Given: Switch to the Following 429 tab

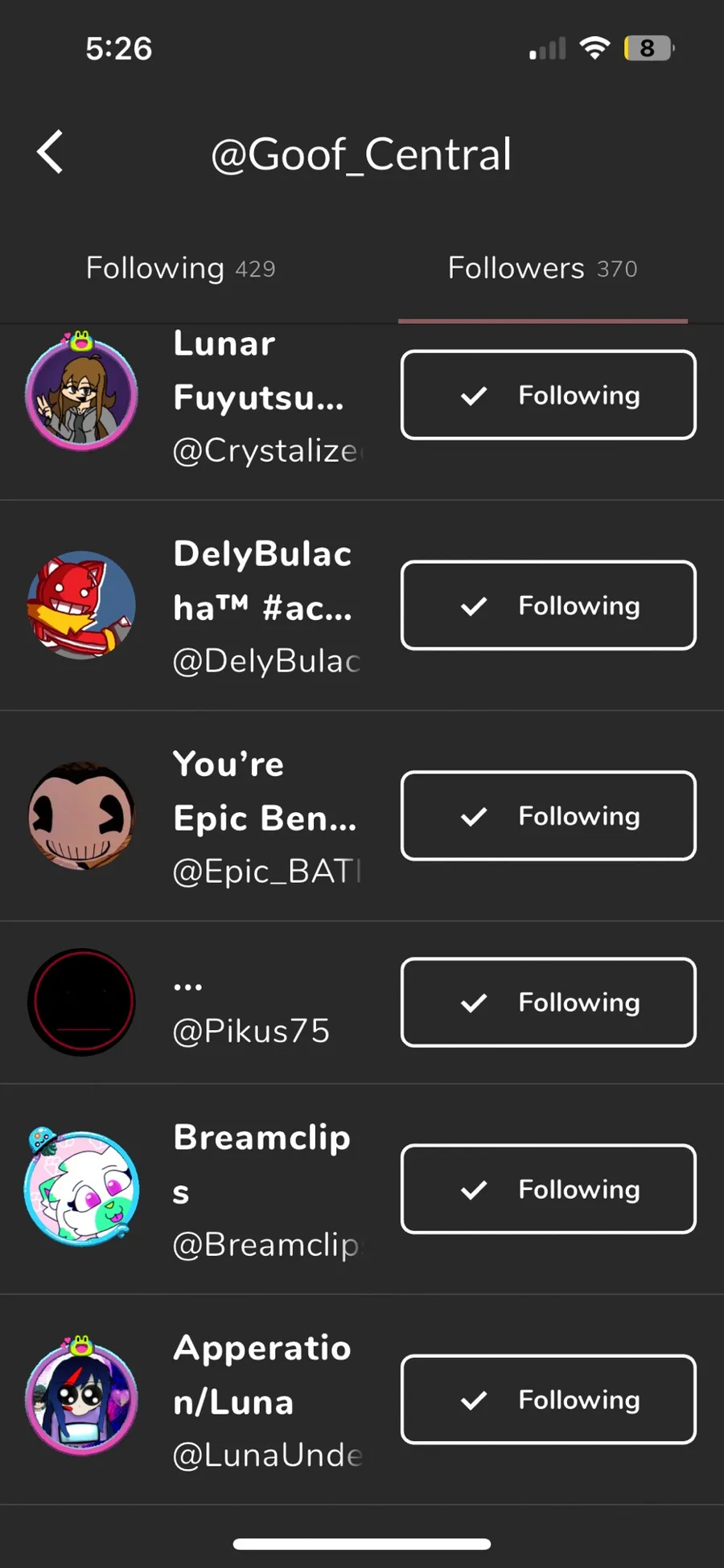Looking at the screenshot, I should point(180,269).
